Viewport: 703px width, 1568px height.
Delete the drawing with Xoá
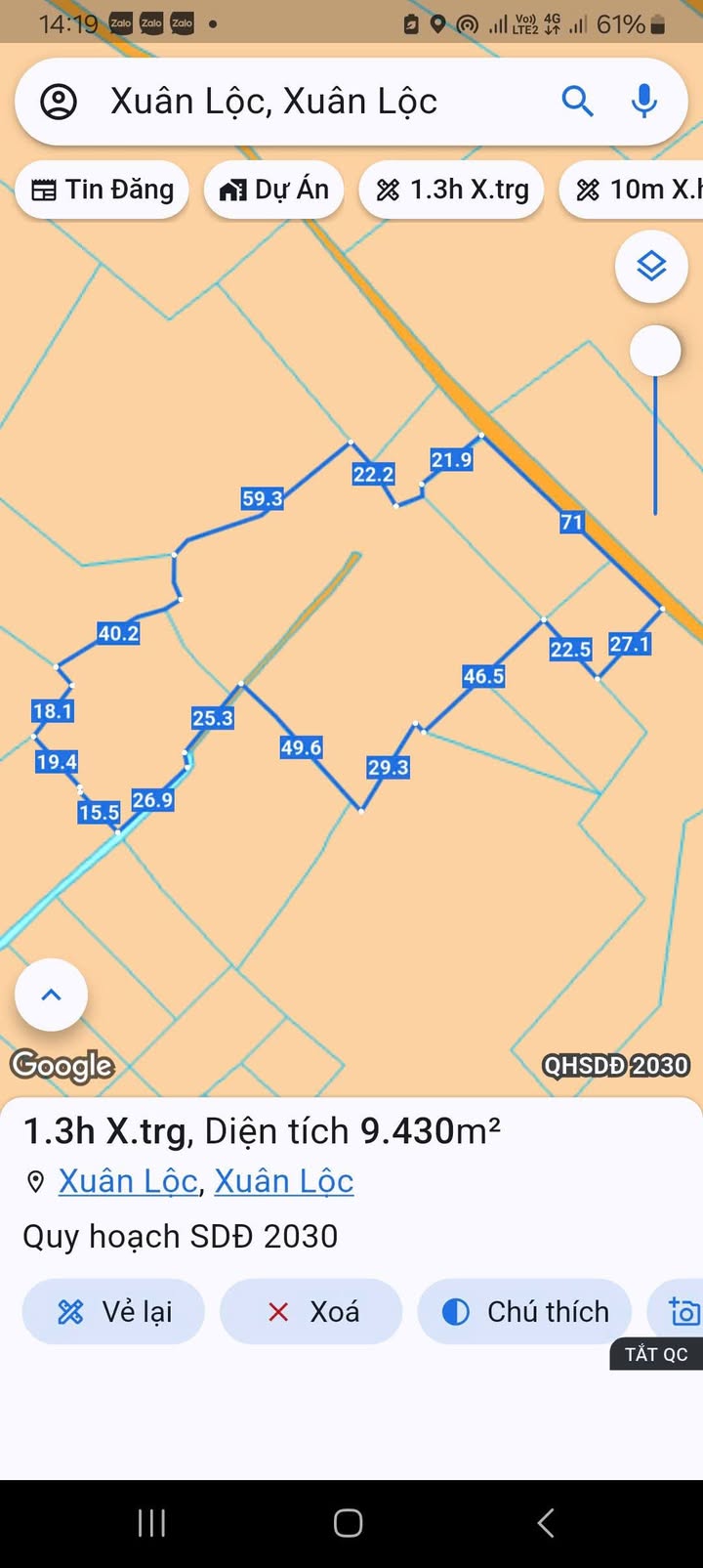click(311, 1312)
